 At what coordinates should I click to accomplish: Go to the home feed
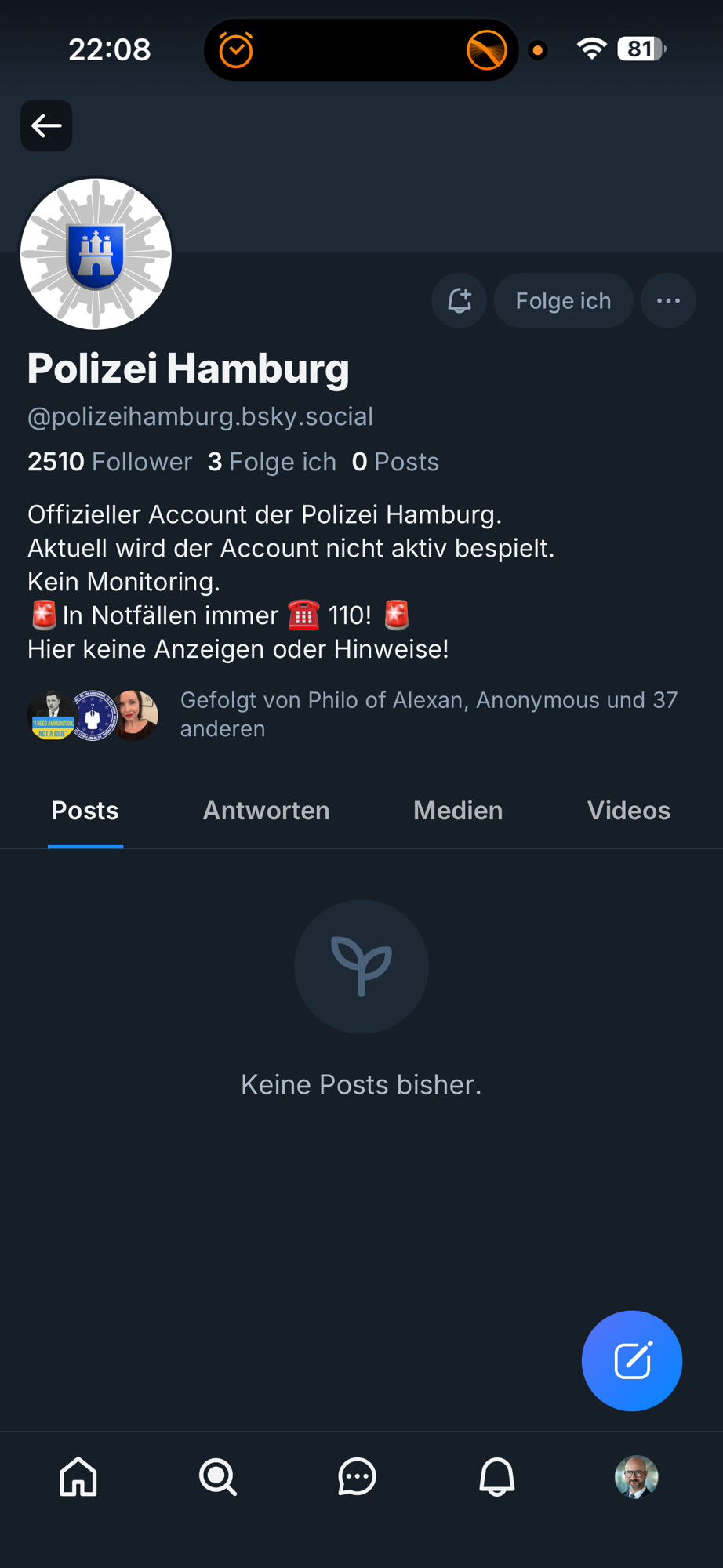click(78, 1477)
